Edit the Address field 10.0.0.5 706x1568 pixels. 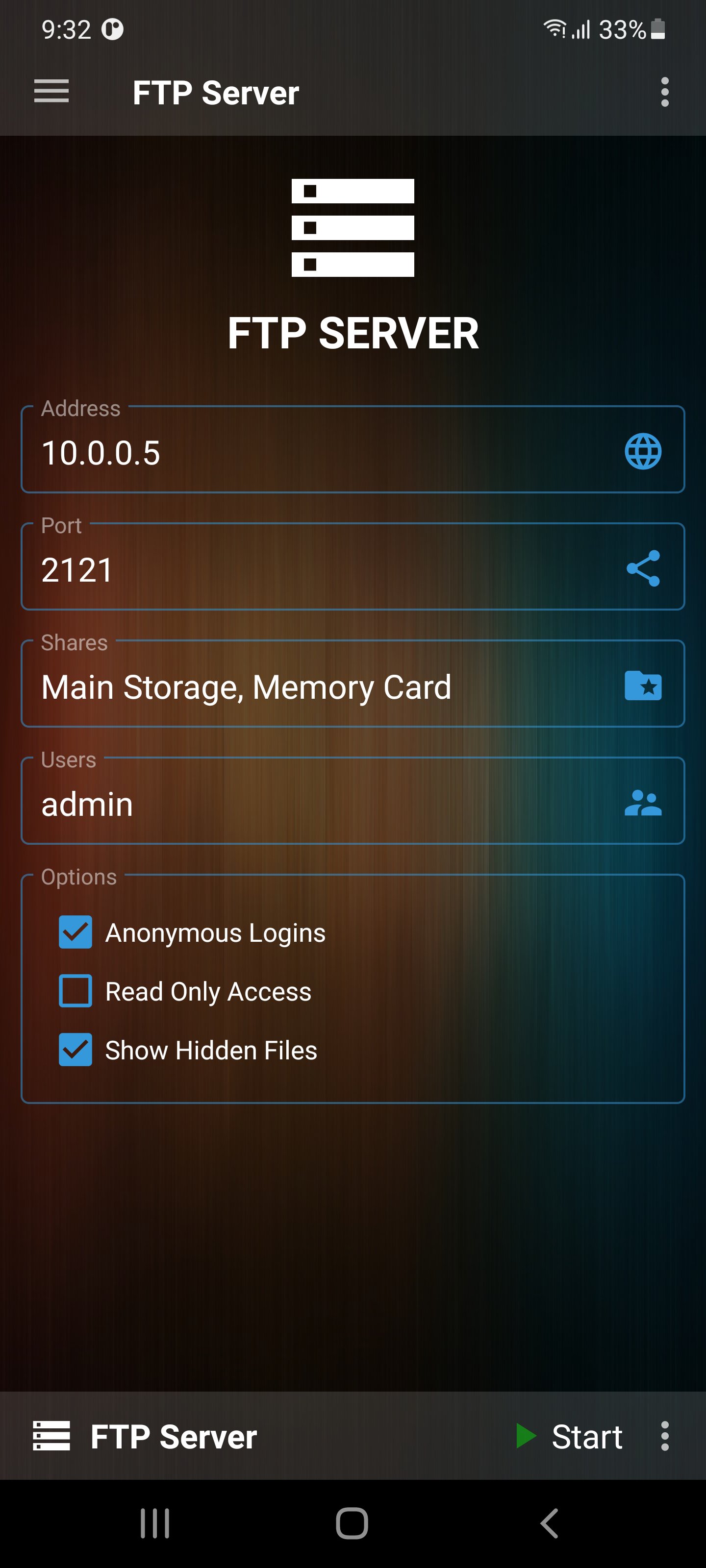[x=353, y=449]
